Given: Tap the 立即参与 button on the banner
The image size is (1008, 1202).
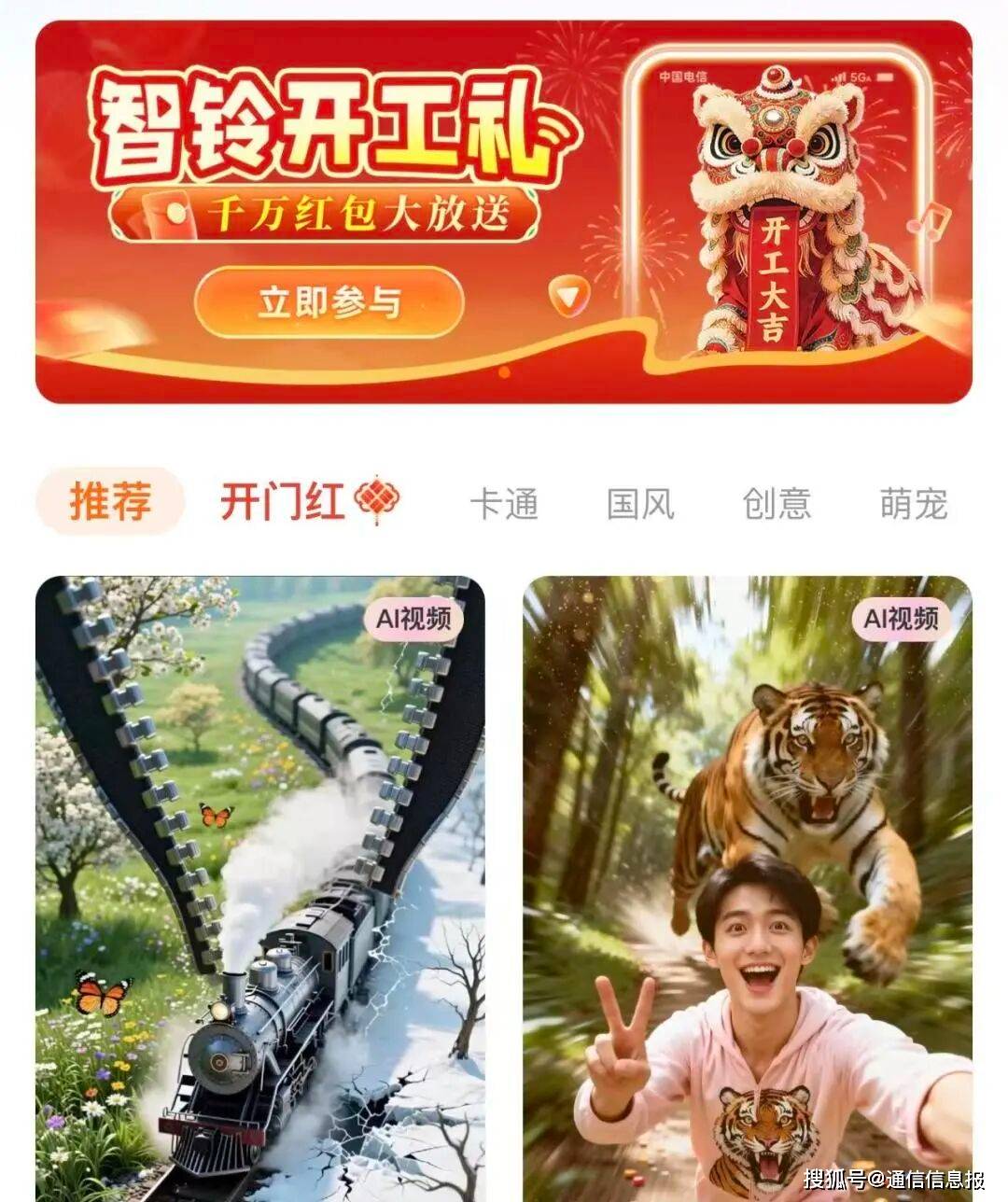Looking at the screenshot, I should click(x=329, y=302).
